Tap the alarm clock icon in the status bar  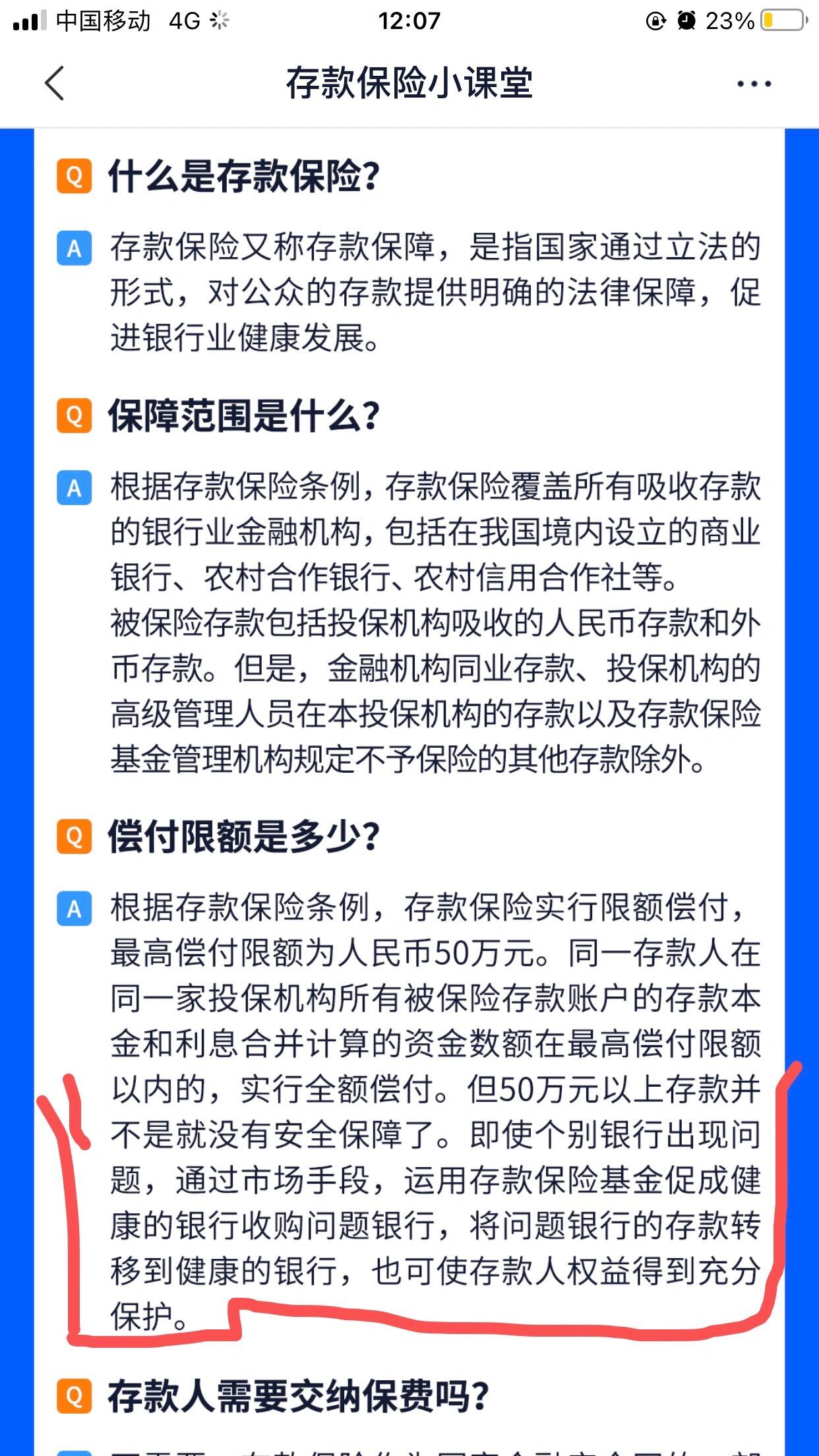(686, 20)
